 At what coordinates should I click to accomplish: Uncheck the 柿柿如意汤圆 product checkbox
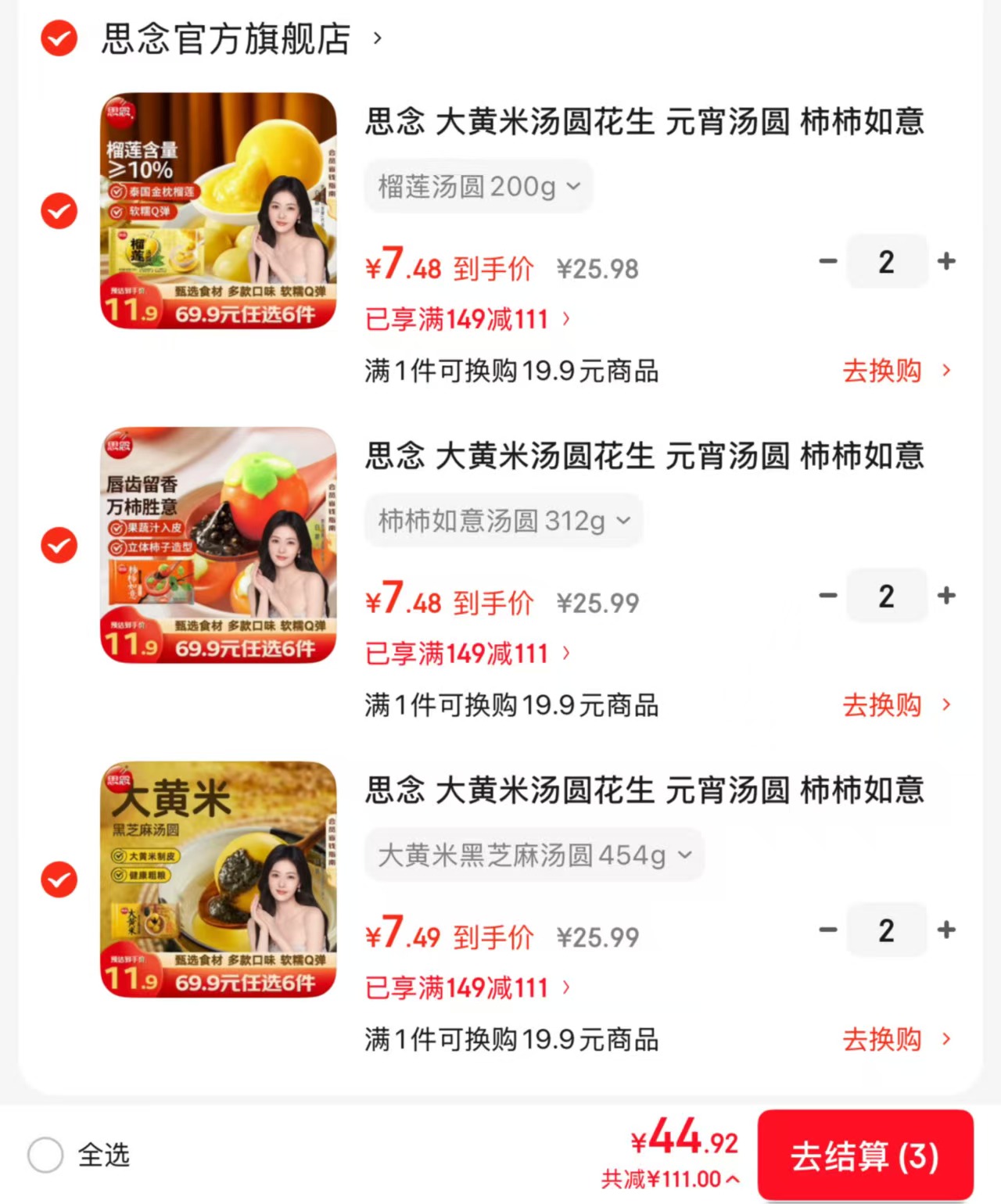[59, 546]
